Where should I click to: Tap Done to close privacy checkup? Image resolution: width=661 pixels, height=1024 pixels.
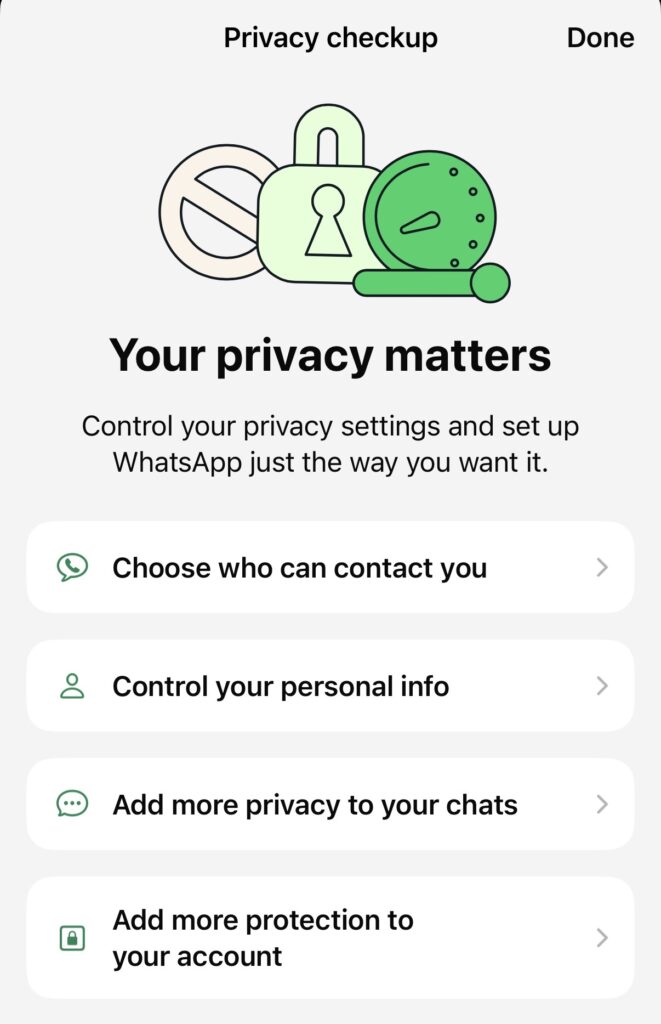600,38
